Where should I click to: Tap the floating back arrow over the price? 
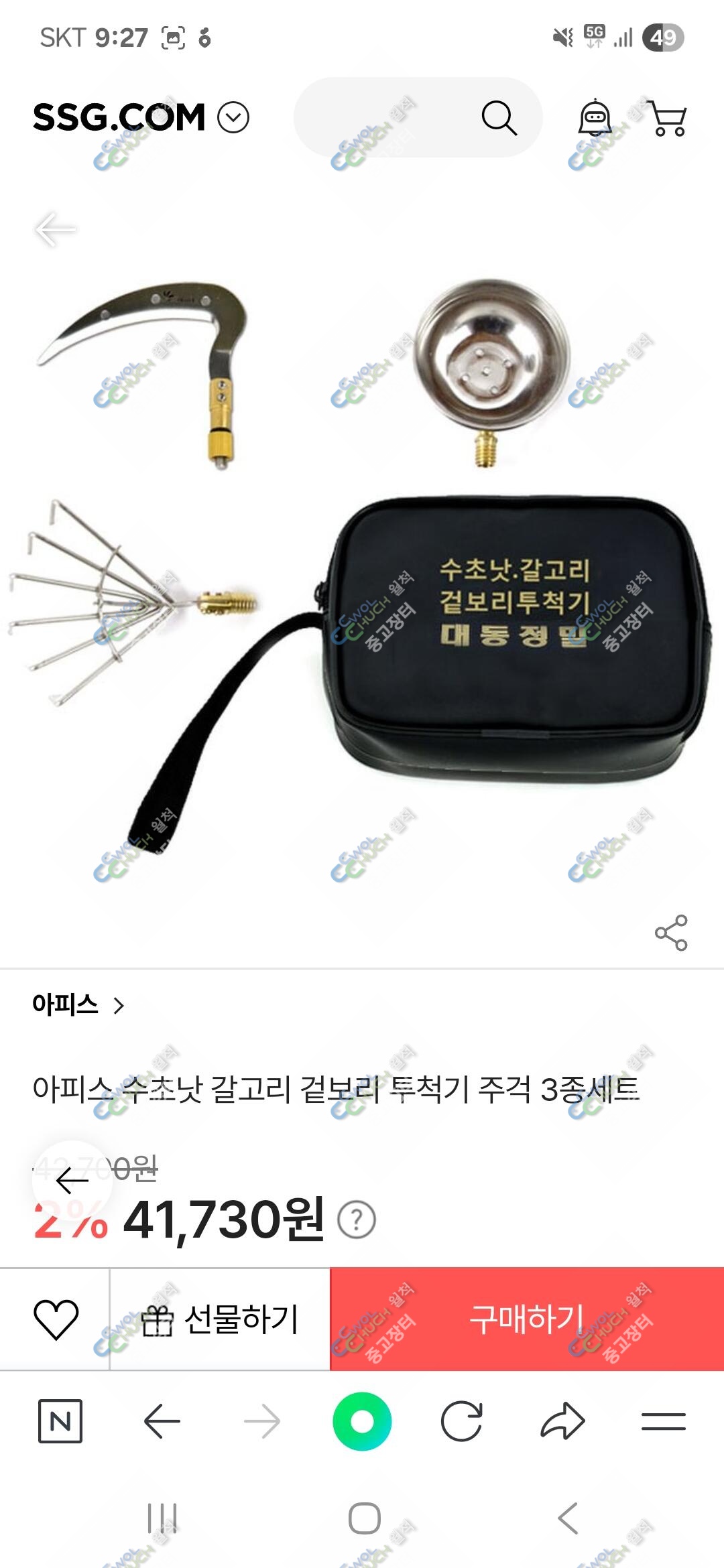pyautogui.click(x=72, y=1181)
